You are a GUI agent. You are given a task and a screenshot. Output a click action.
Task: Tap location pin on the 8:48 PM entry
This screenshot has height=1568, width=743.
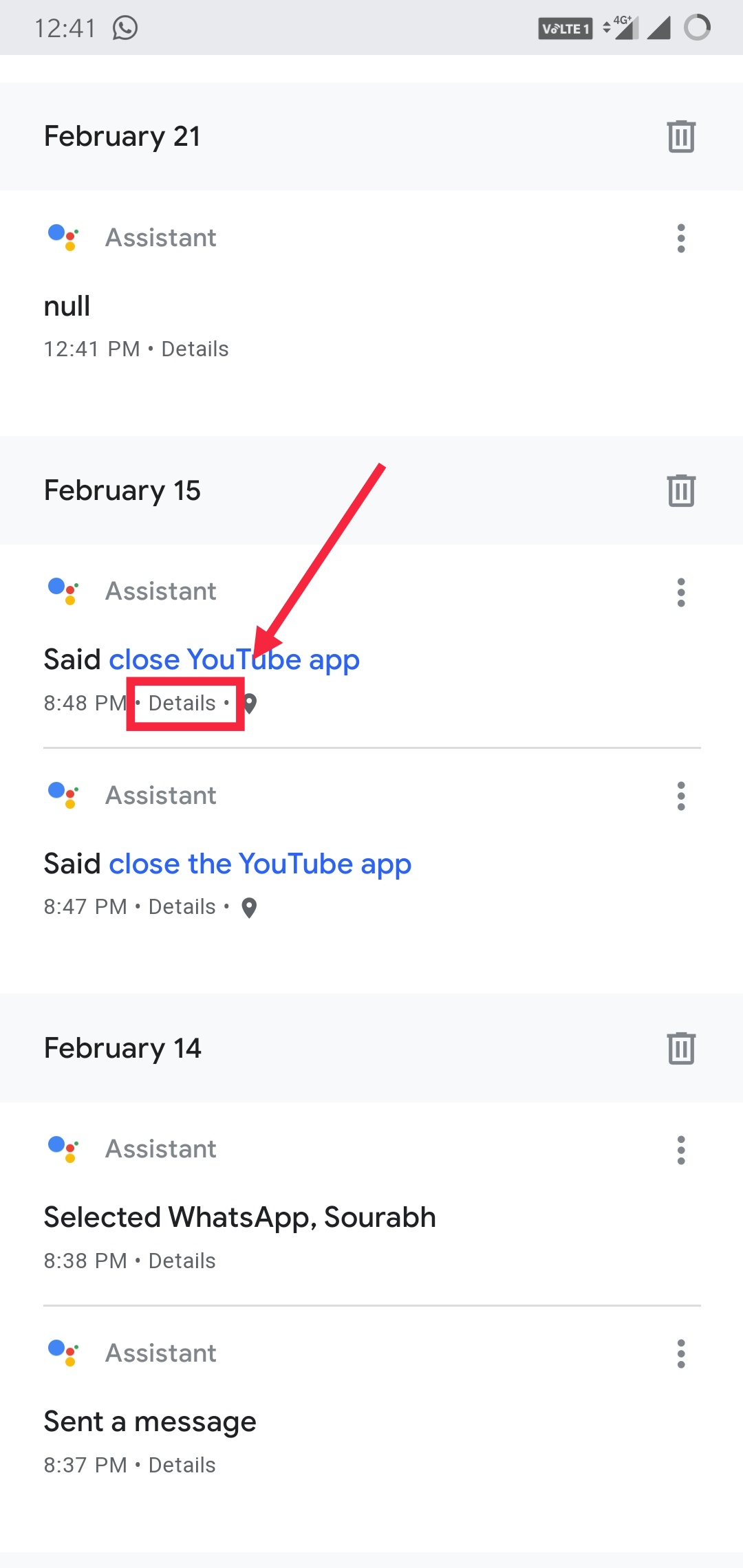coord(250,704)
